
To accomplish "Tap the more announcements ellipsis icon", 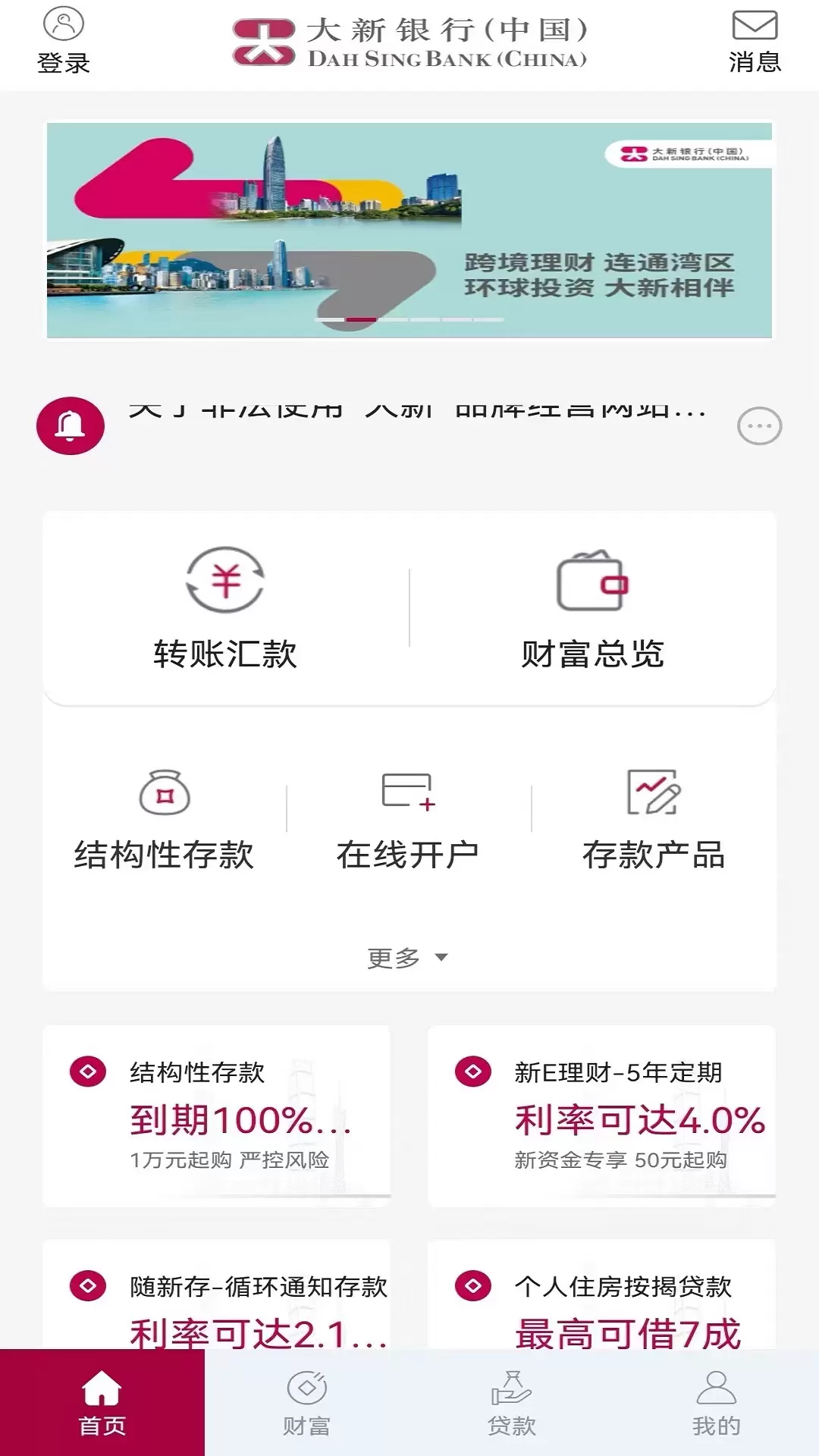I will point(759,426).
